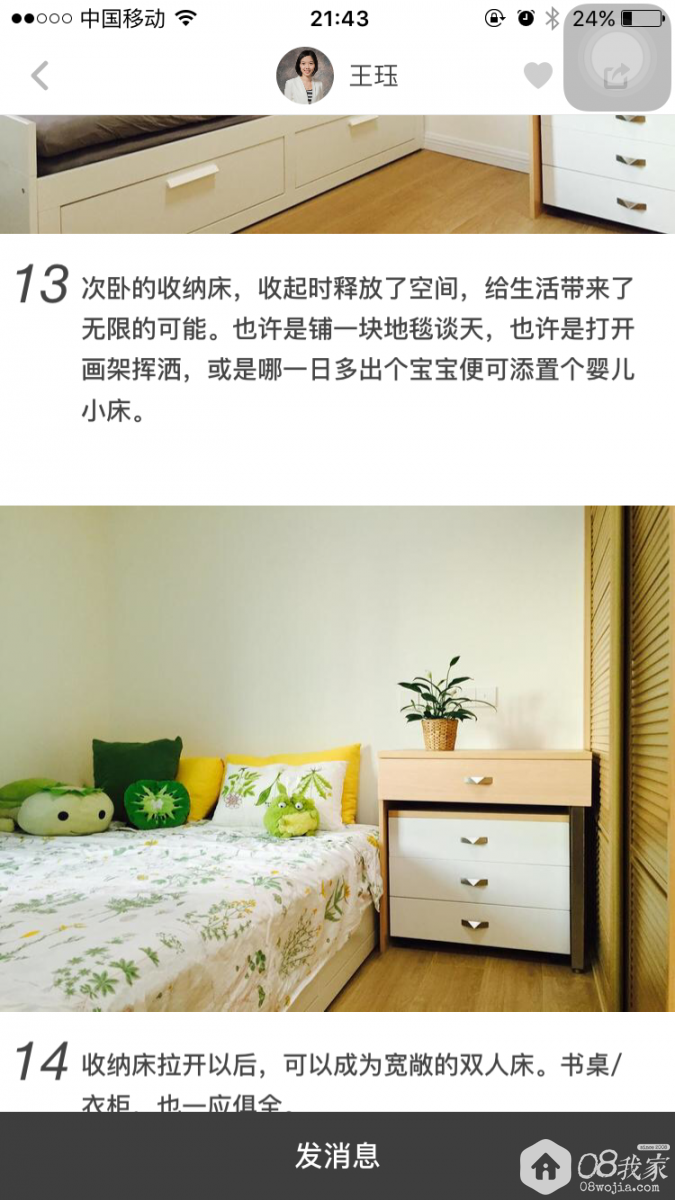Like this post with the heart icon
This screenshot has width=675, height=1200.
coord(538,76)
